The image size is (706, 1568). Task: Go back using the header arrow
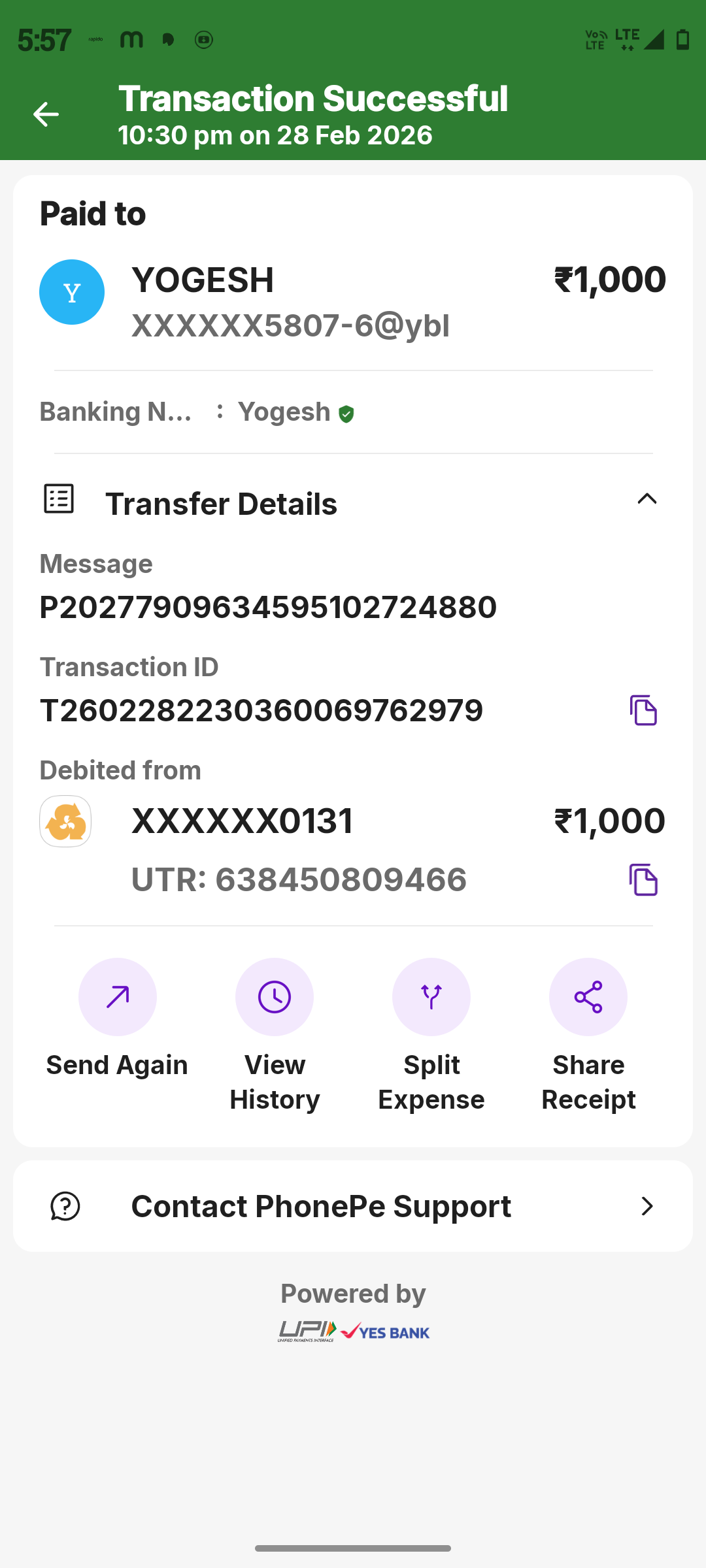click(46, 114)
